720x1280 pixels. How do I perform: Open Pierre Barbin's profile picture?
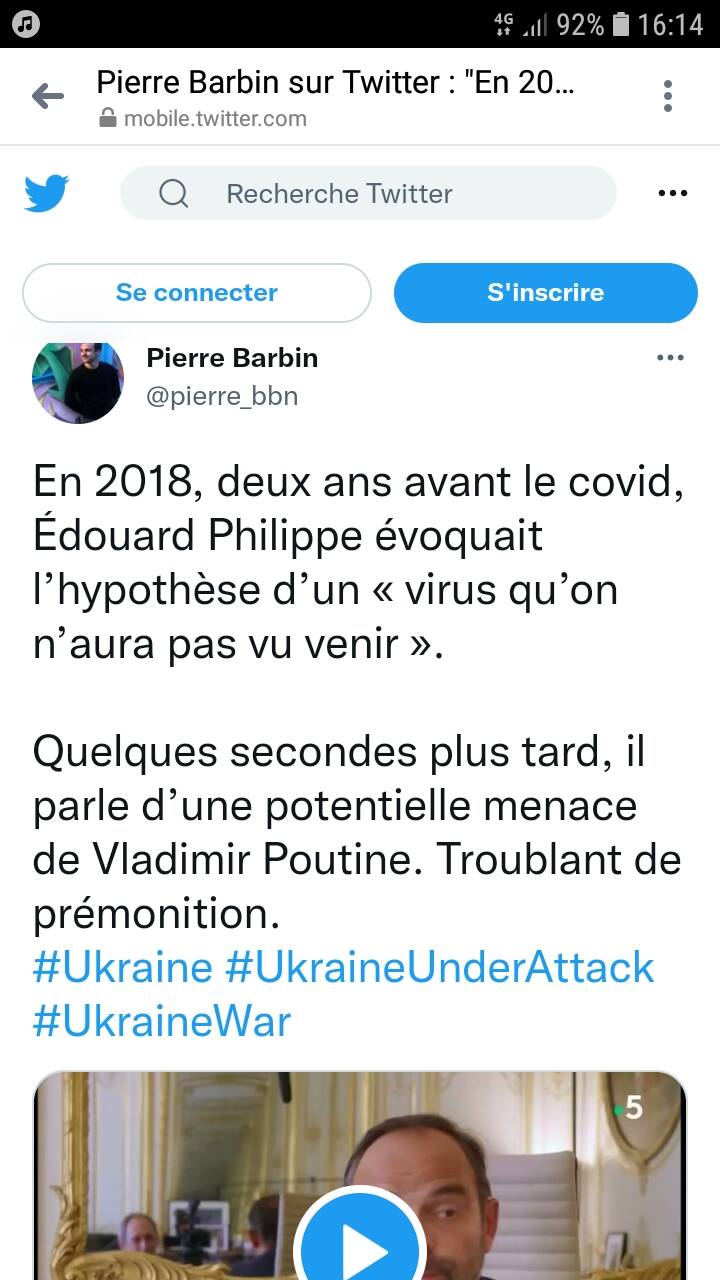tap(78, 382)
